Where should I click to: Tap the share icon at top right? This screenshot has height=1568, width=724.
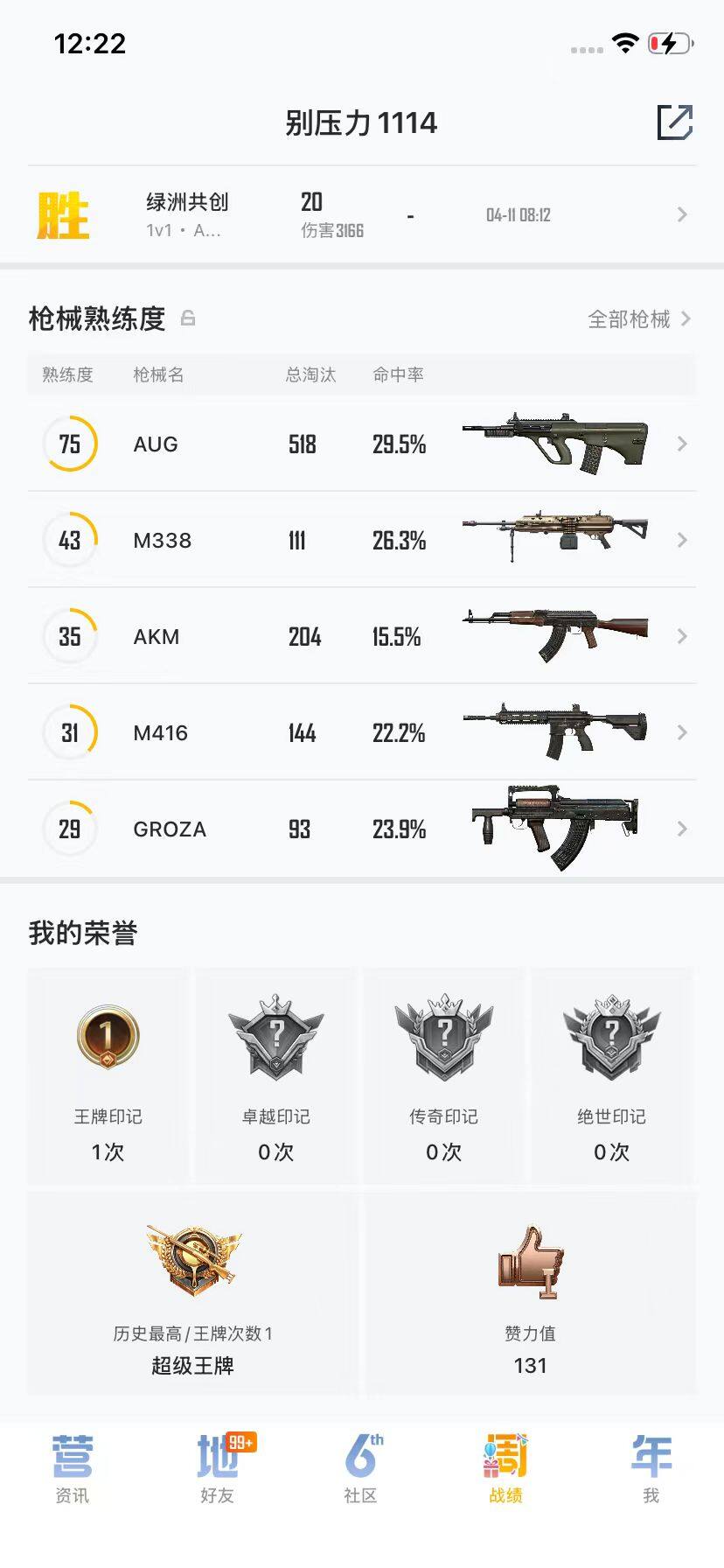[675, 123]
